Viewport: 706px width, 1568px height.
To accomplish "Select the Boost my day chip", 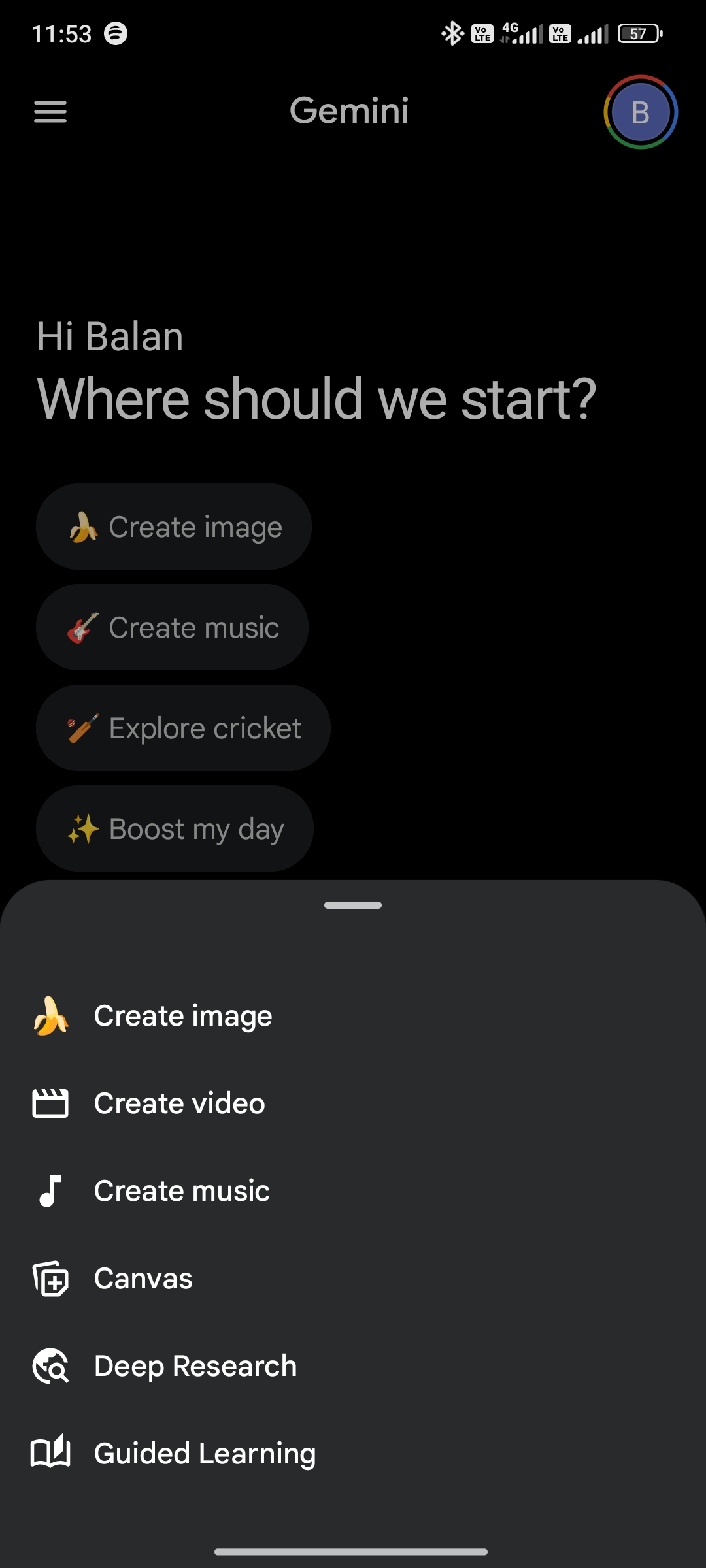I will pyautogui.click(x=175, y=828).
